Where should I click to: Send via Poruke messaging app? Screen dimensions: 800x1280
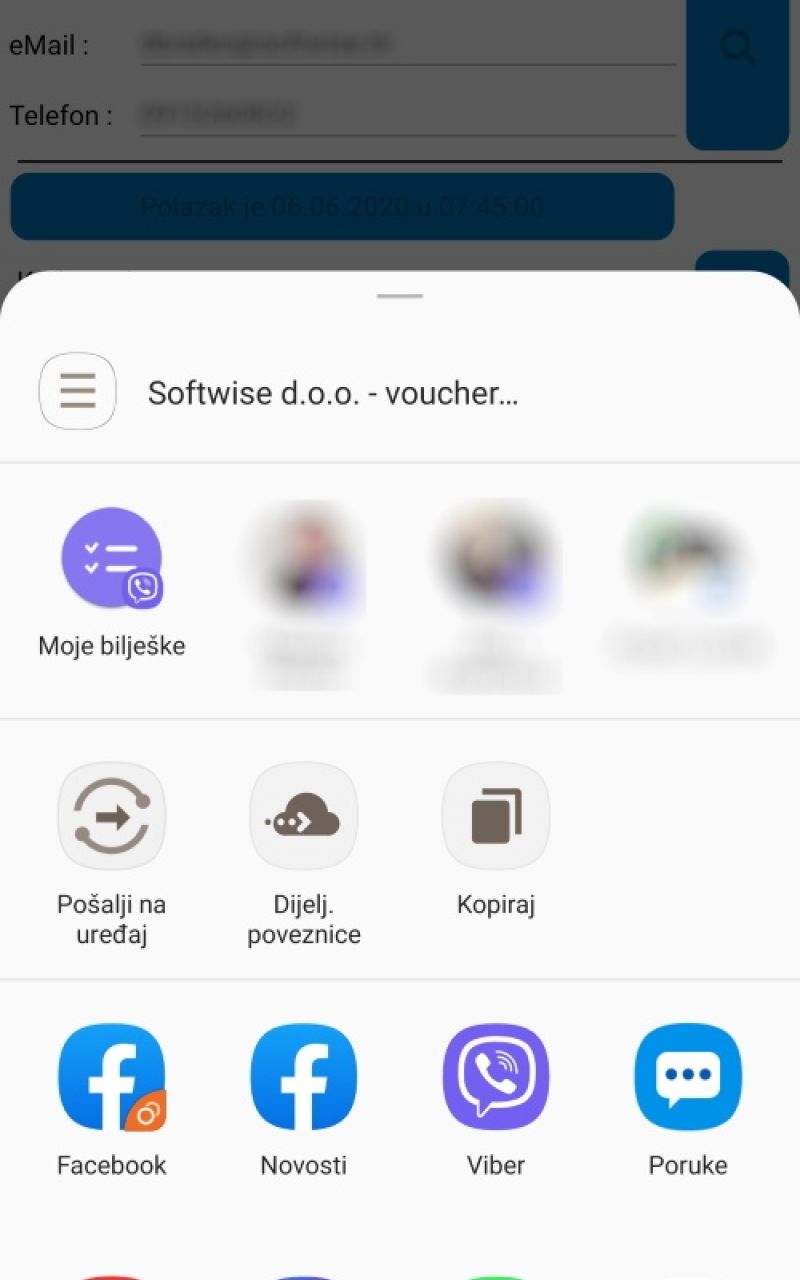click(687, 1076)
